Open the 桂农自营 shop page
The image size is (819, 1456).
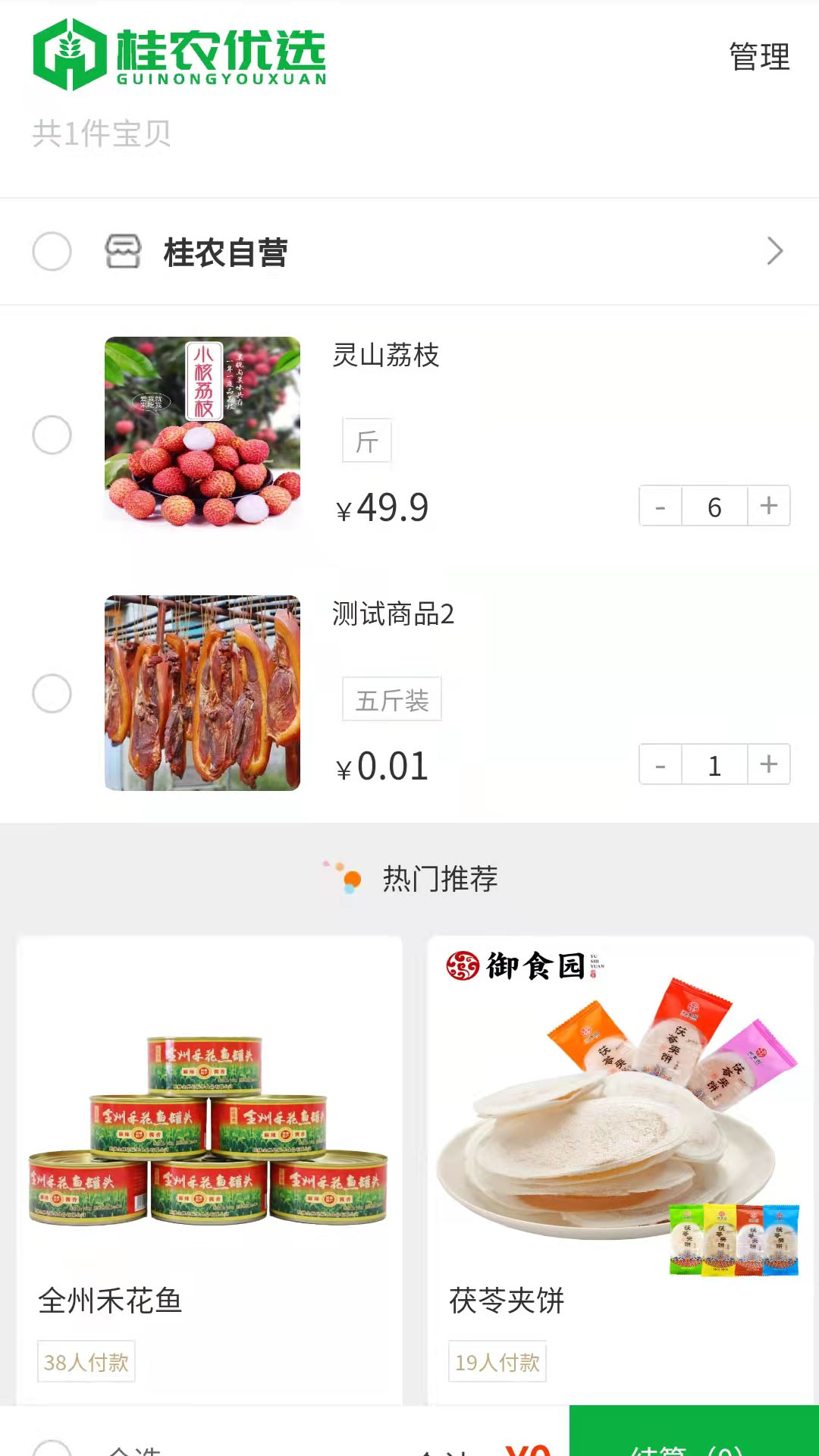[773, 252]
